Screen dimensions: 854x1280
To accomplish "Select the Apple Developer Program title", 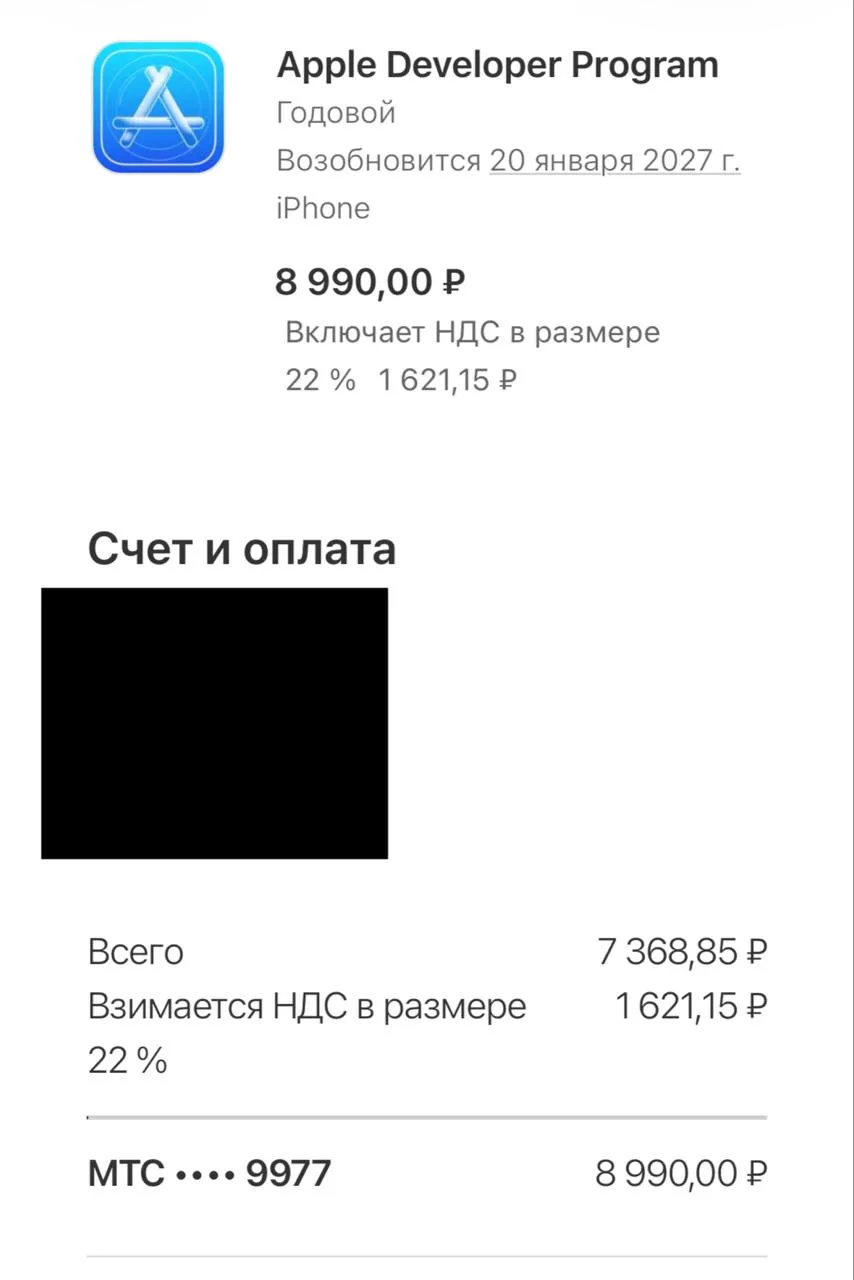I will point(497,64).
